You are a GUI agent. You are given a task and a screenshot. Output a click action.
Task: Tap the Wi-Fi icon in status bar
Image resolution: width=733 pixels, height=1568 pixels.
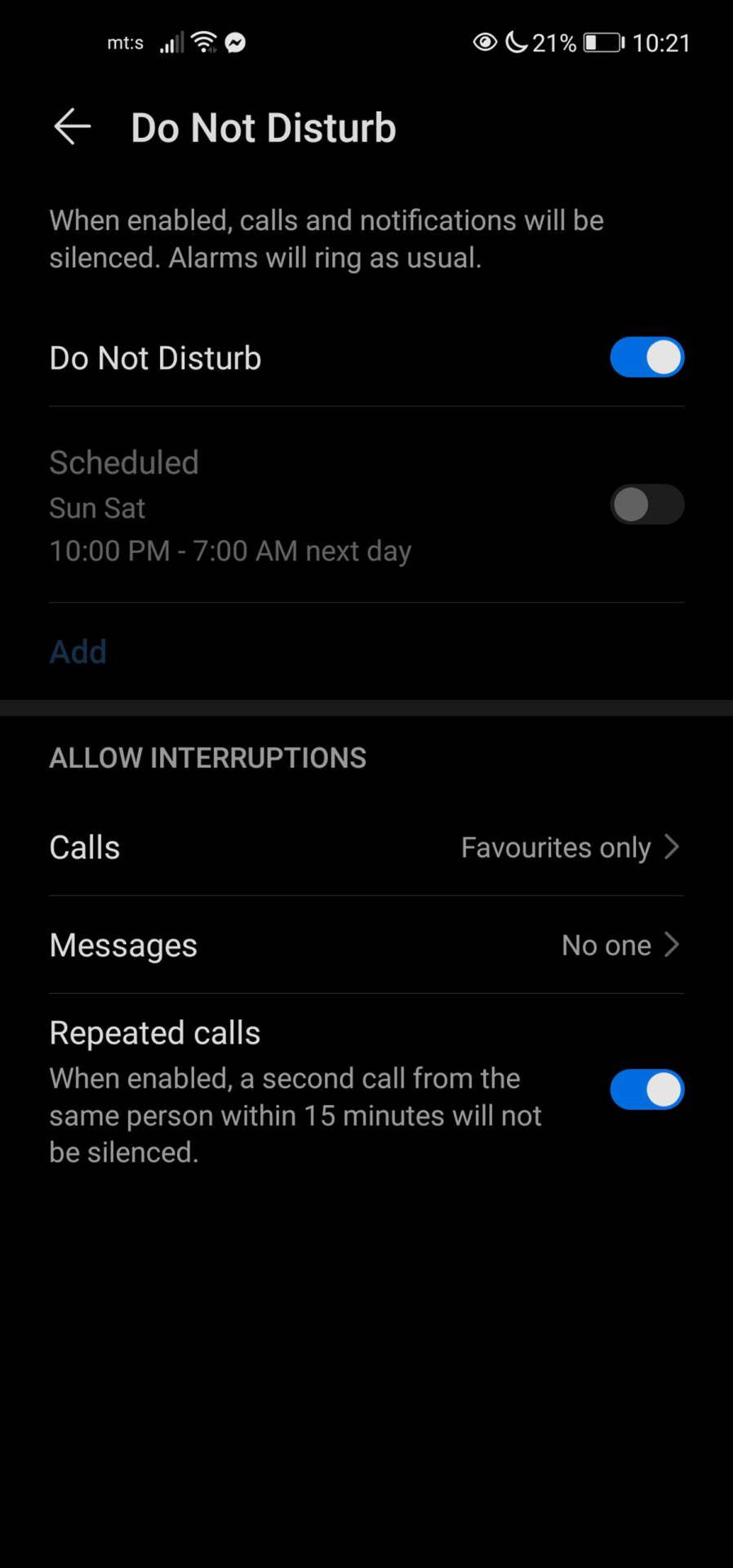coord(202,42)
